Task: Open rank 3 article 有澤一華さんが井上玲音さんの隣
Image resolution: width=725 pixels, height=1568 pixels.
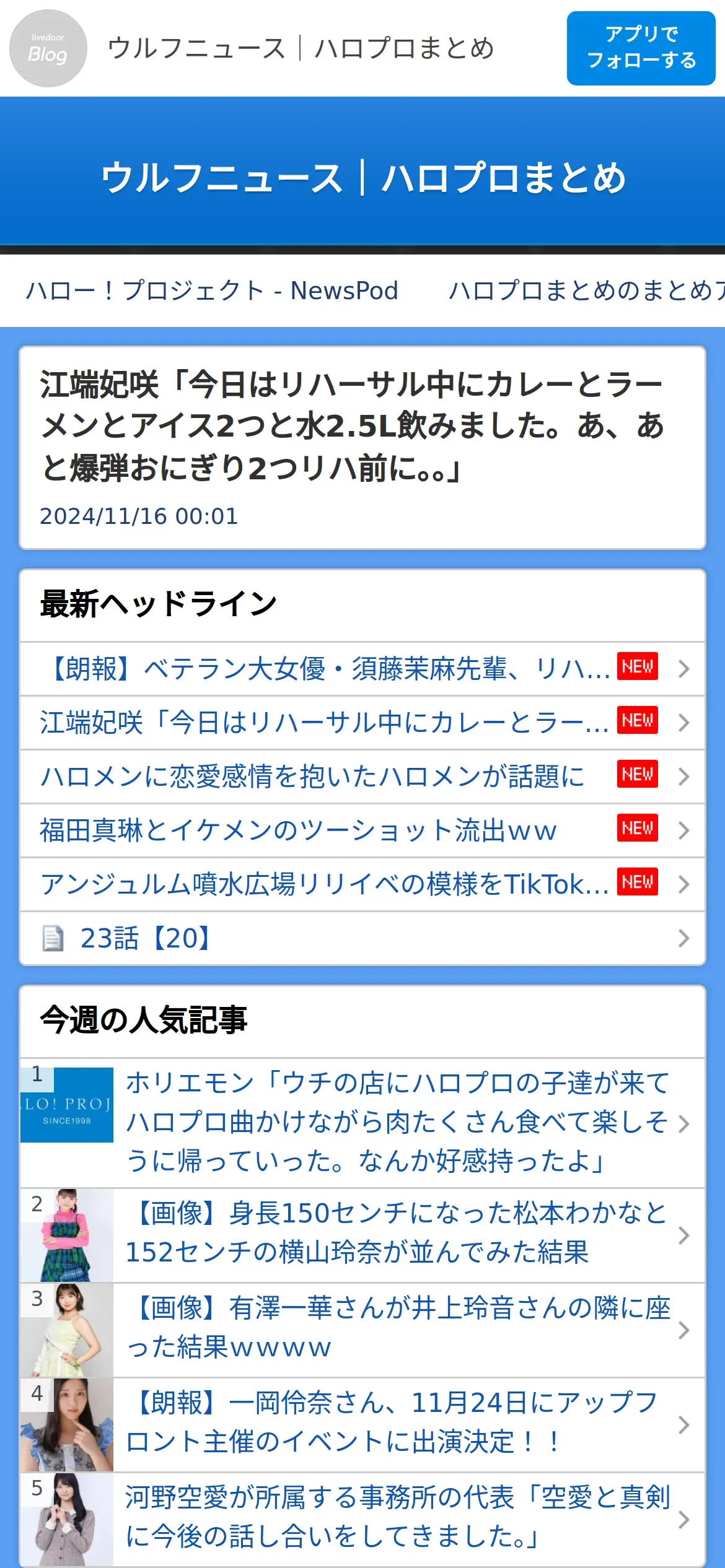Action: click(x=397, y=1330)
